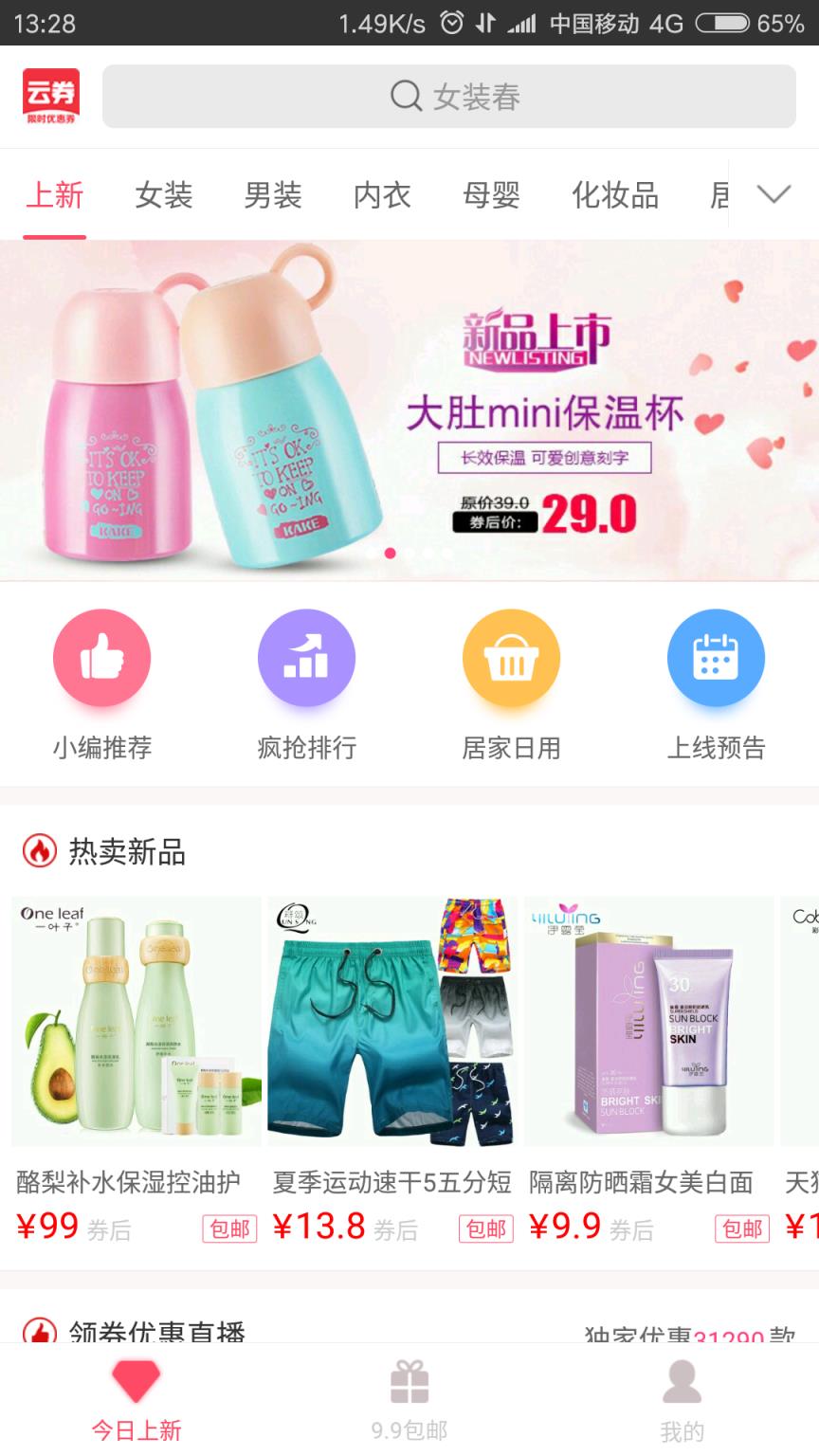Open 疯抢排行 rankings via chart icon
Image resolution: width=819 pixels, height=1456 pixels.
[x=306, y=657]
